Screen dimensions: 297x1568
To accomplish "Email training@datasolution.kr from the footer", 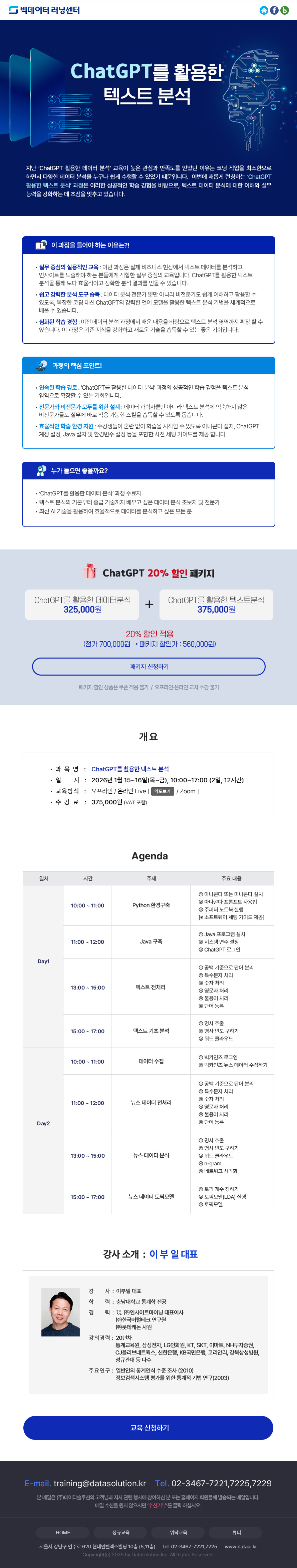I will click(99, 1483).
